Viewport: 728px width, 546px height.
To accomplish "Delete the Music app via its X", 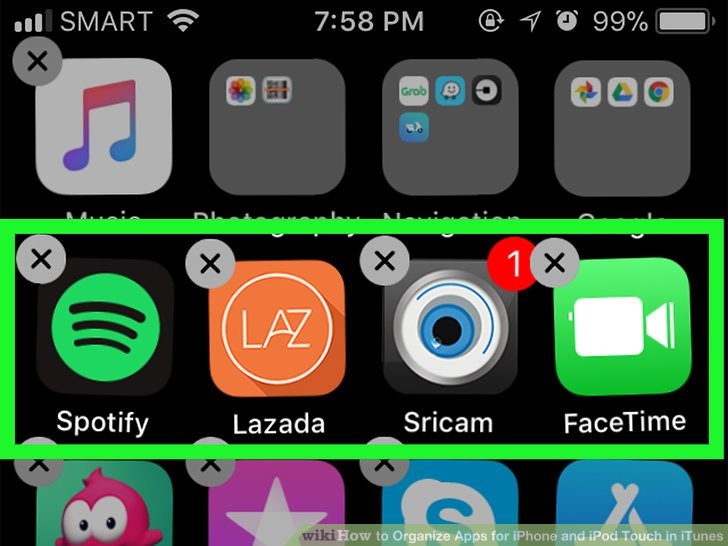I will click(x=37, y=61).
